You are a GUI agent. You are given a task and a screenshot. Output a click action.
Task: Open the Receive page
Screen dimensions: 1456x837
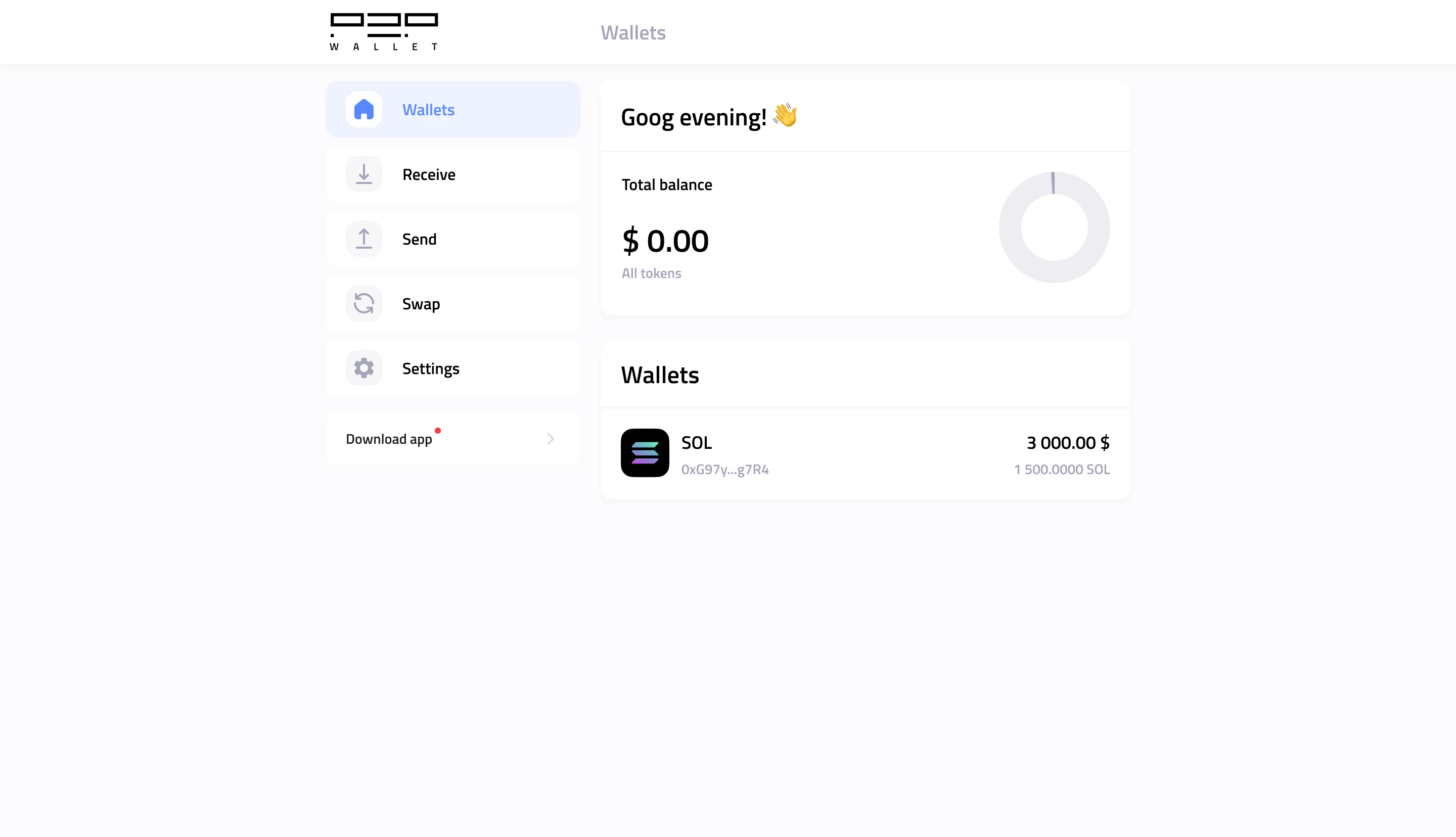[452, 174]
